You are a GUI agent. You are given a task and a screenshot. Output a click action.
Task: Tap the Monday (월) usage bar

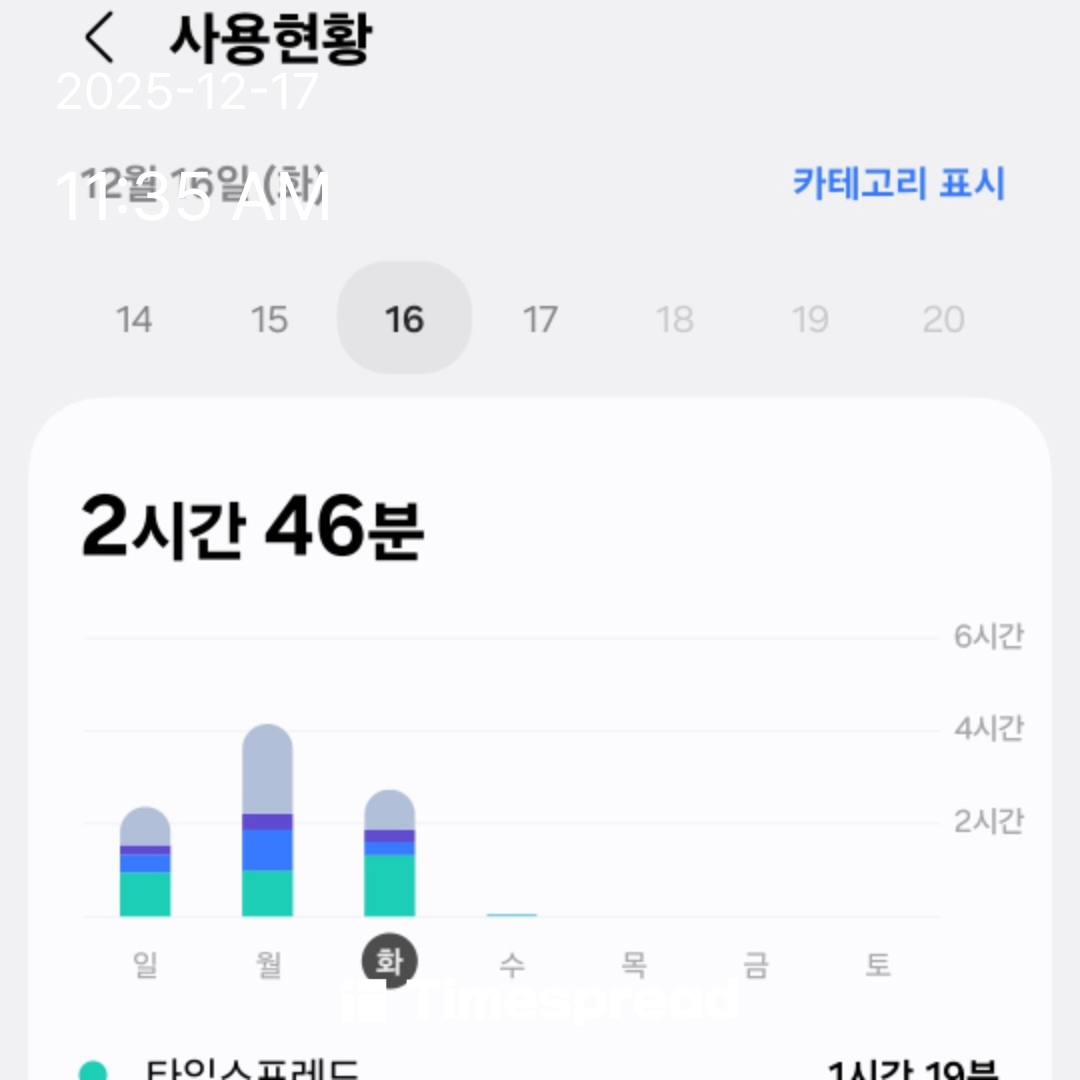coord(267,822)
